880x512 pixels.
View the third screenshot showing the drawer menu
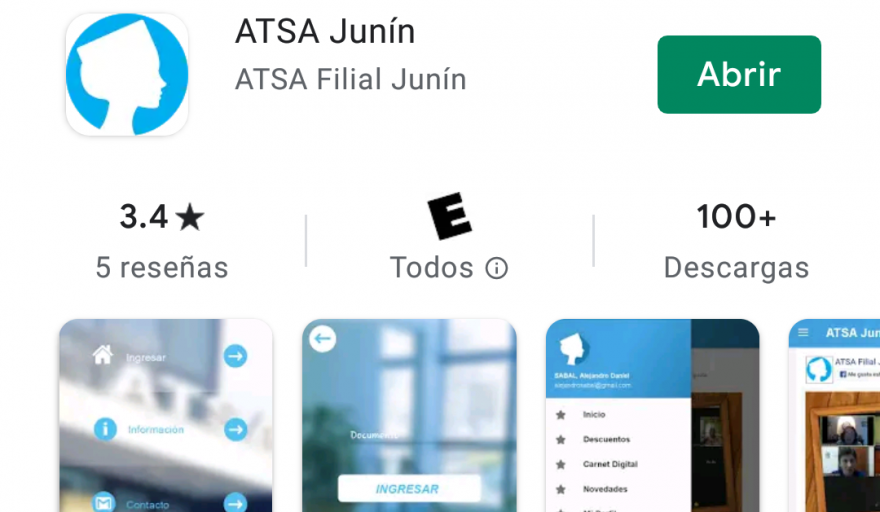click(x=652, y=415)
